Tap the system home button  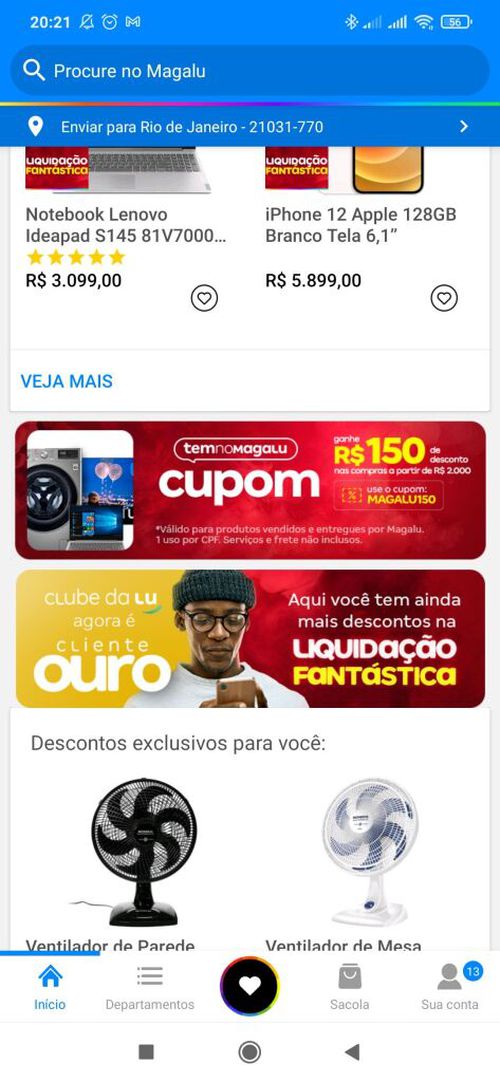[x=250, y=1052]
